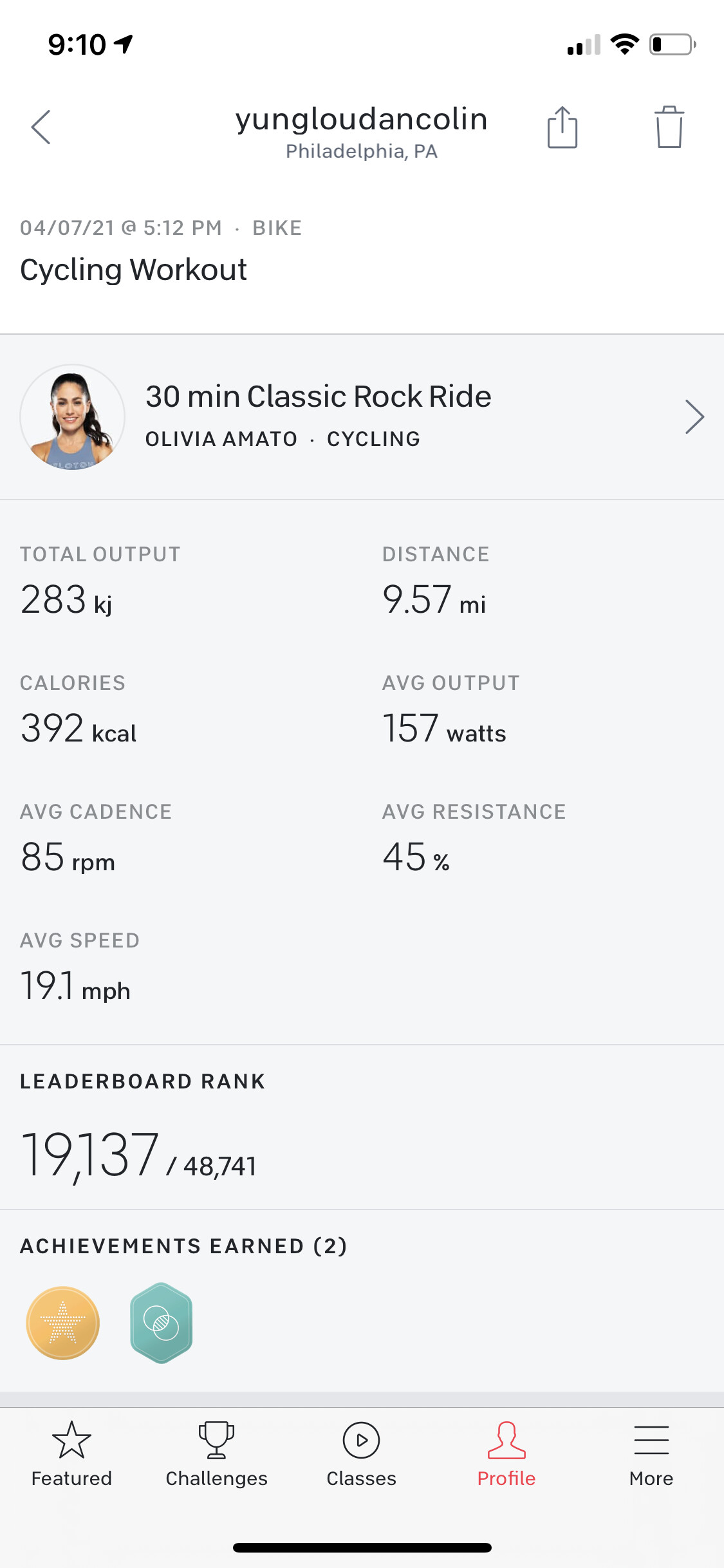724x1568 pixels.
Task: View the teal hexagon achievement badge
Action: [x=162, y=1323]
